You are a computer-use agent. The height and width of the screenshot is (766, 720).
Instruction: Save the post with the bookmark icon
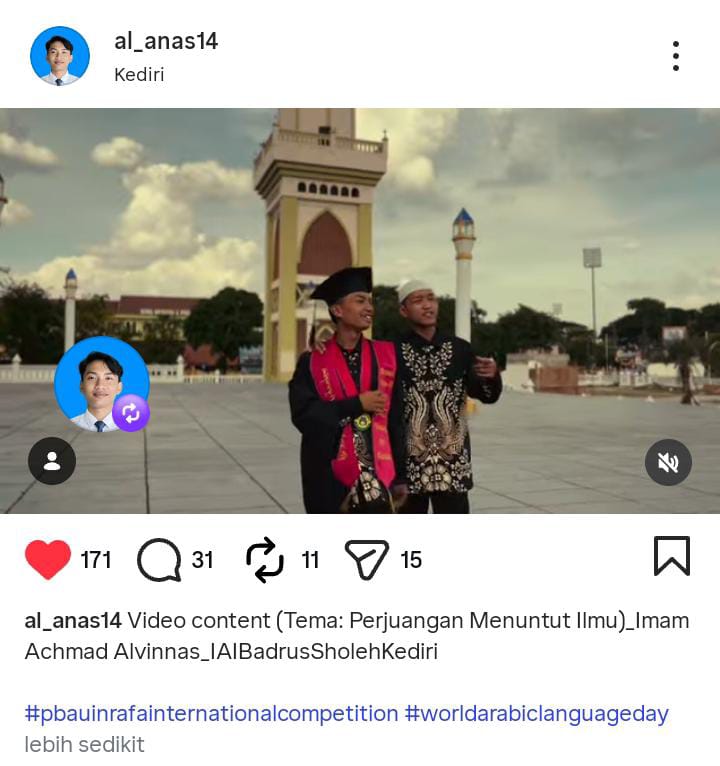(x=672, y=556)
